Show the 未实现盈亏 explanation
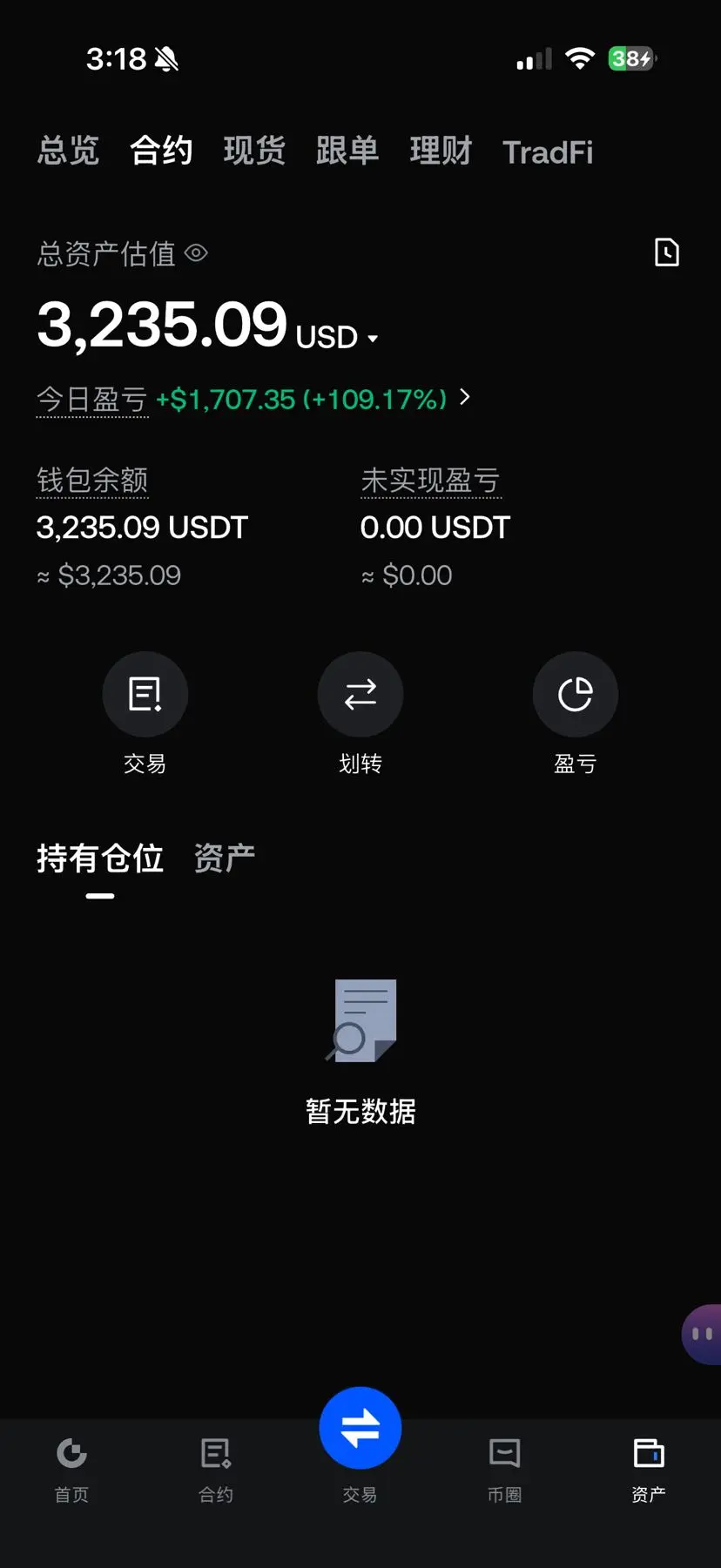 431,481
